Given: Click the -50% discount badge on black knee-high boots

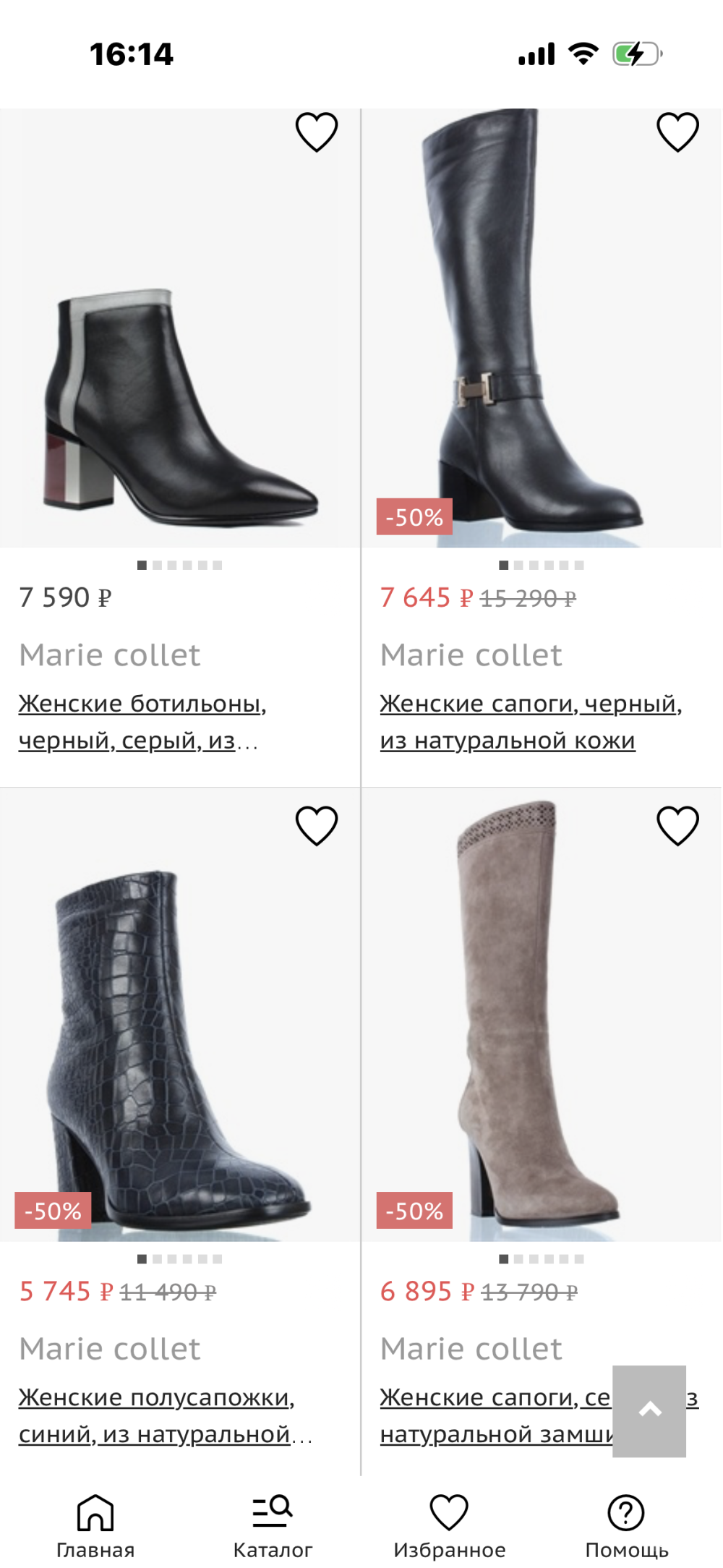Looking at the screenshot, I should [415, 518].
